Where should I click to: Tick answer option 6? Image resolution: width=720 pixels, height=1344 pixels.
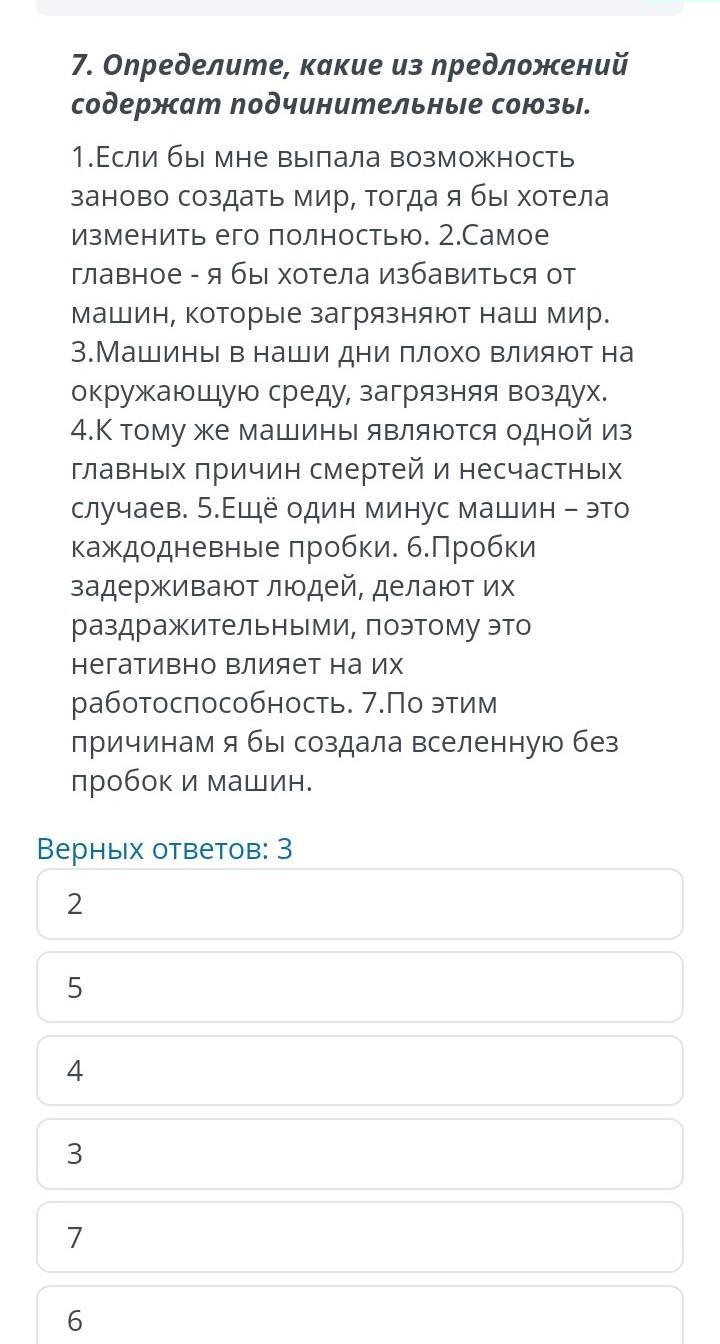pyautogui.click(x=360, y=1315)
